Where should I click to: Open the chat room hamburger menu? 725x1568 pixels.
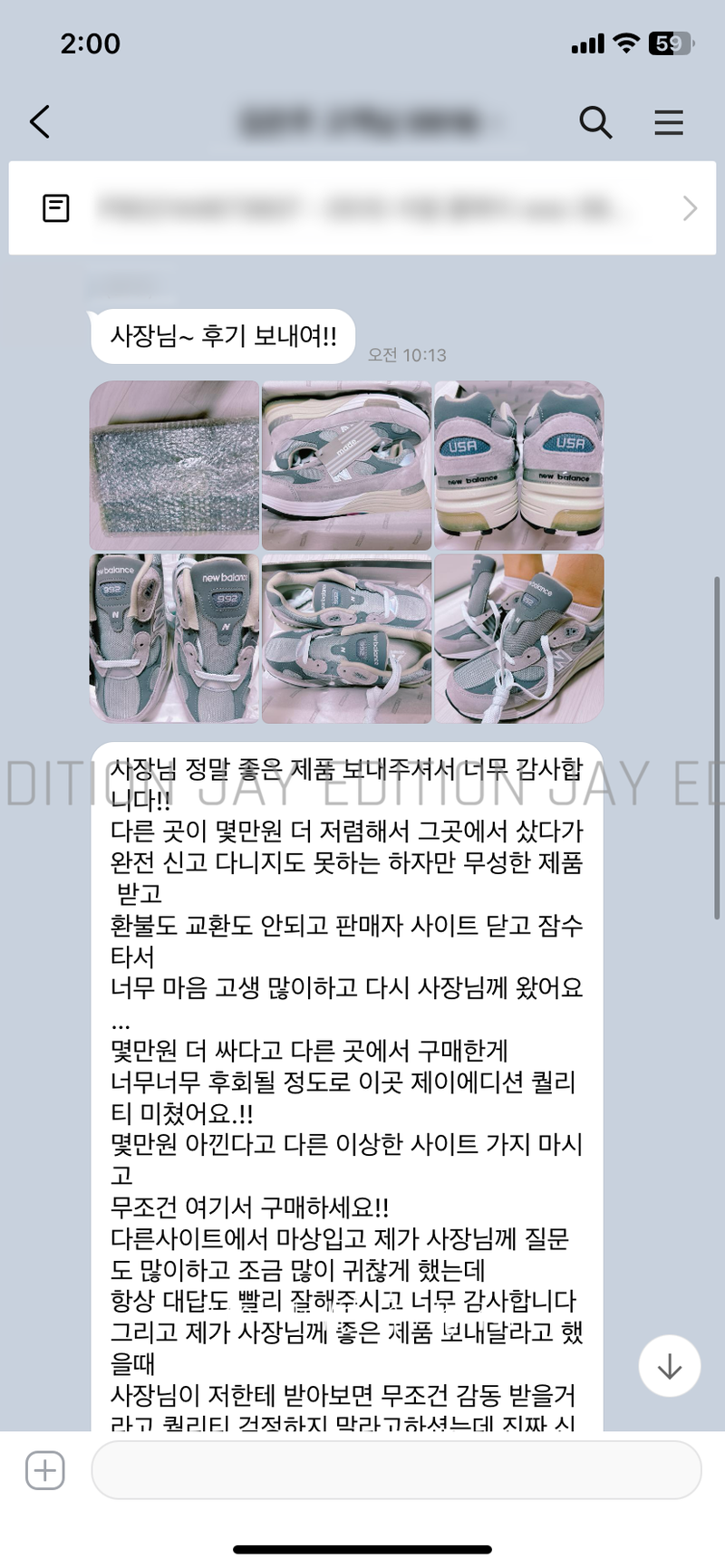[x=669, y=121]
